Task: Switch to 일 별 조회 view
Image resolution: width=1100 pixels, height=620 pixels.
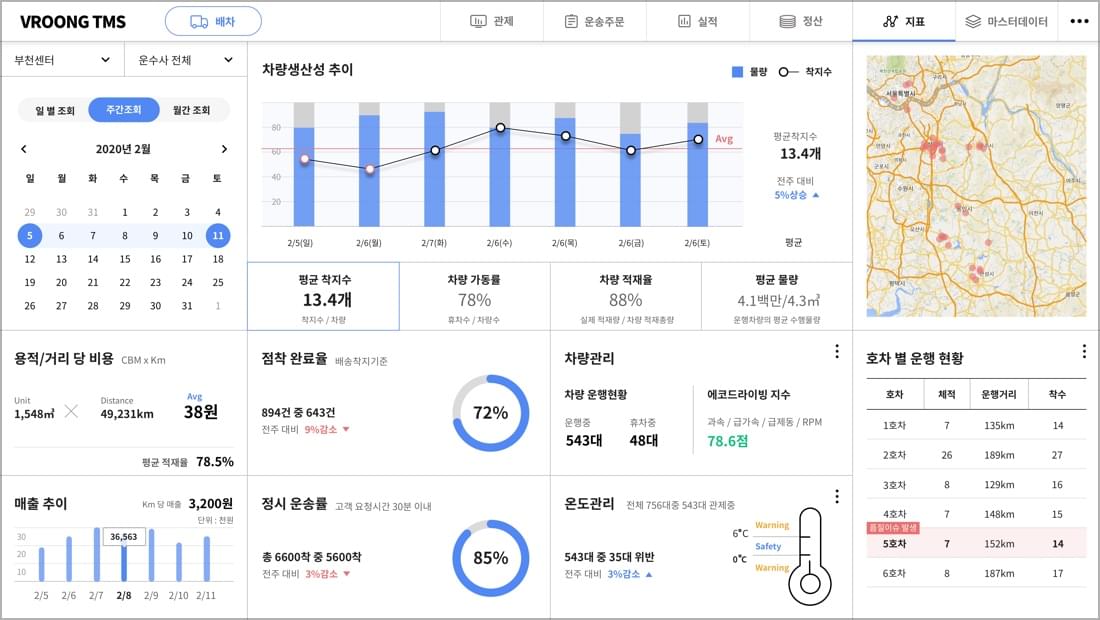Action: coord(54,110)
